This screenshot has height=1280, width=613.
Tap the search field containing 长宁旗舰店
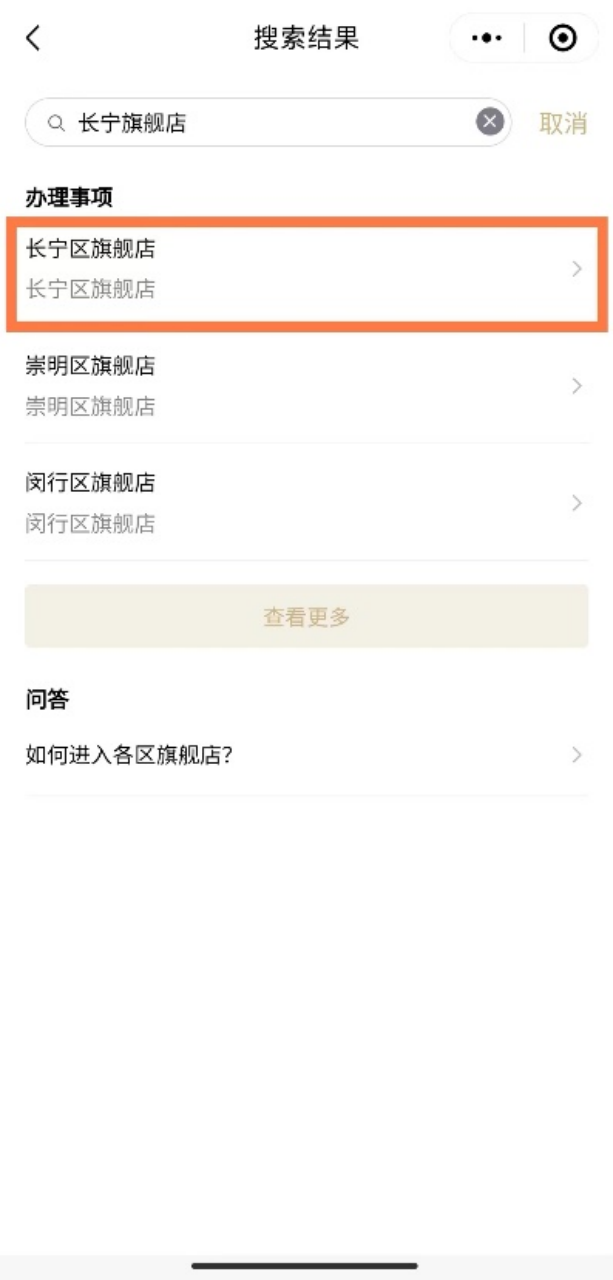point(268,123)
